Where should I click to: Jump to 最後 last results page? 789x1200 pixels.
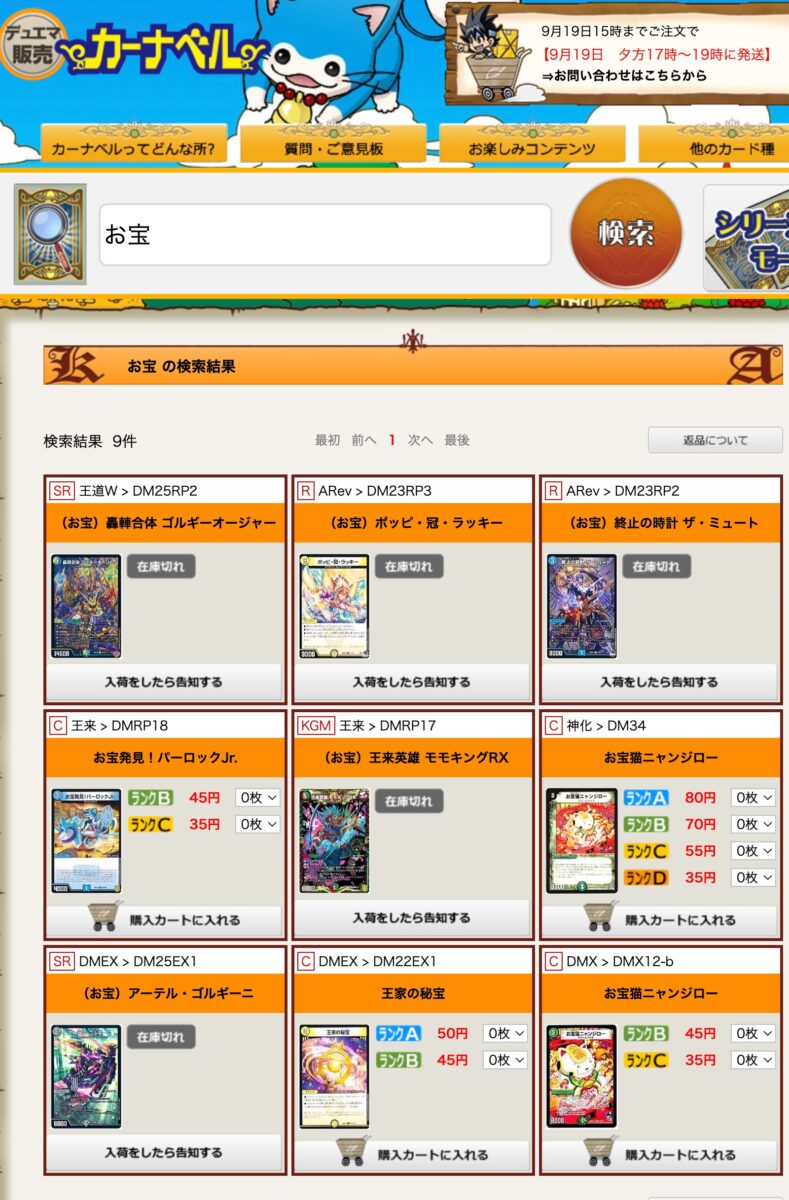pos(457,440)
